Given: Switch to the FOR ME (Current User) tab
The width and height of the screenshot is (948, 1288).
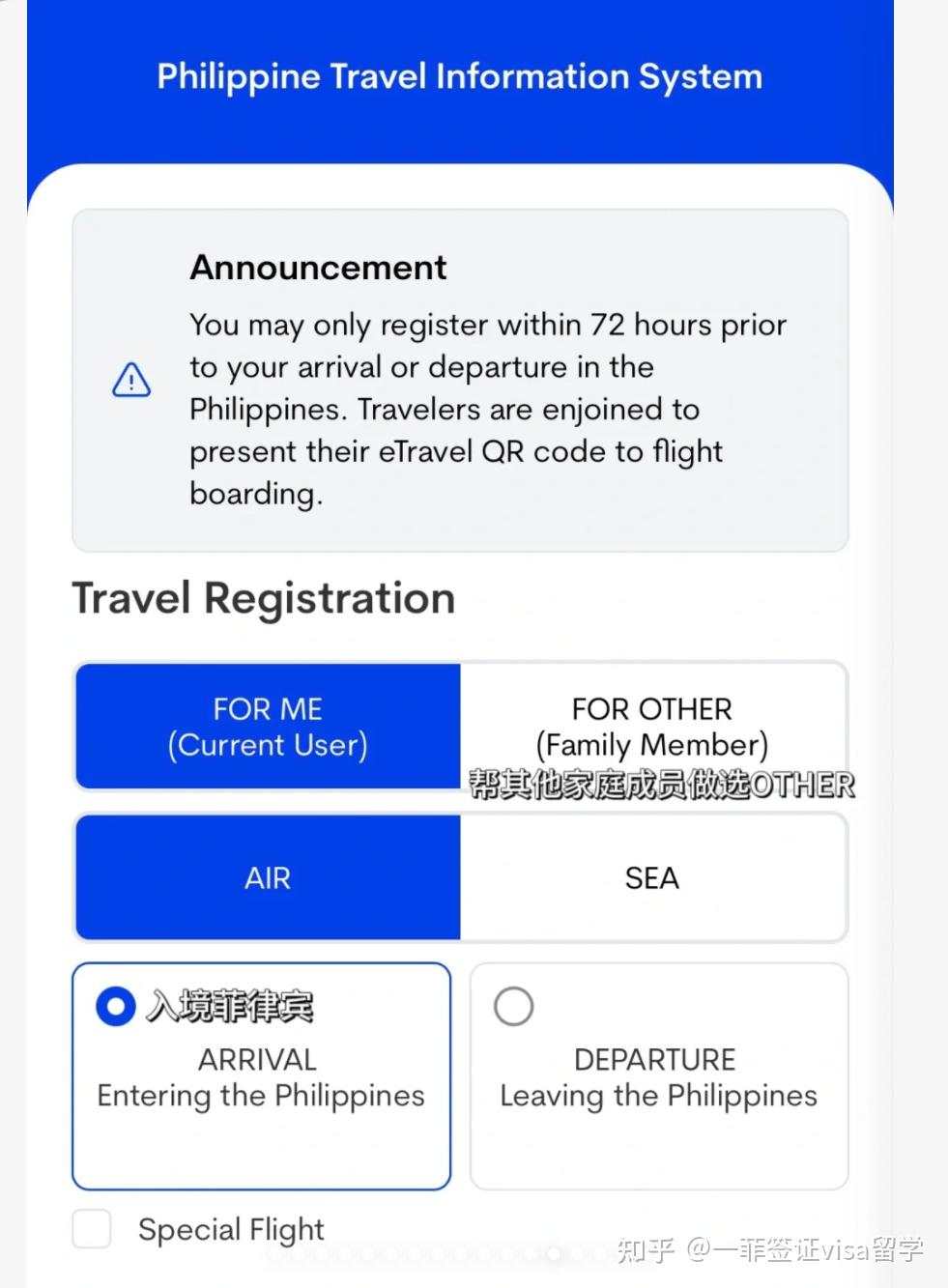Looking at the screenshot, I should tap(268, 727).
